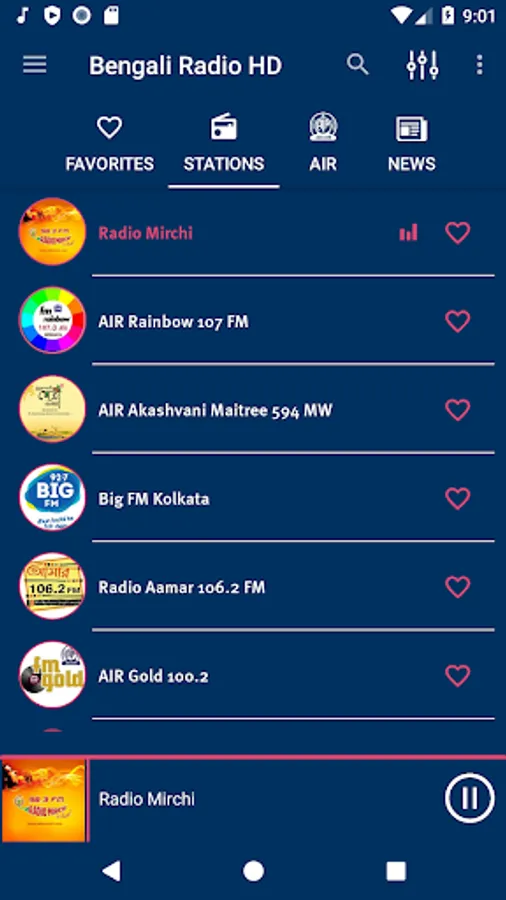Open the three-dot overflow menu
Screen dimensions: 506x900
(480, 65)
